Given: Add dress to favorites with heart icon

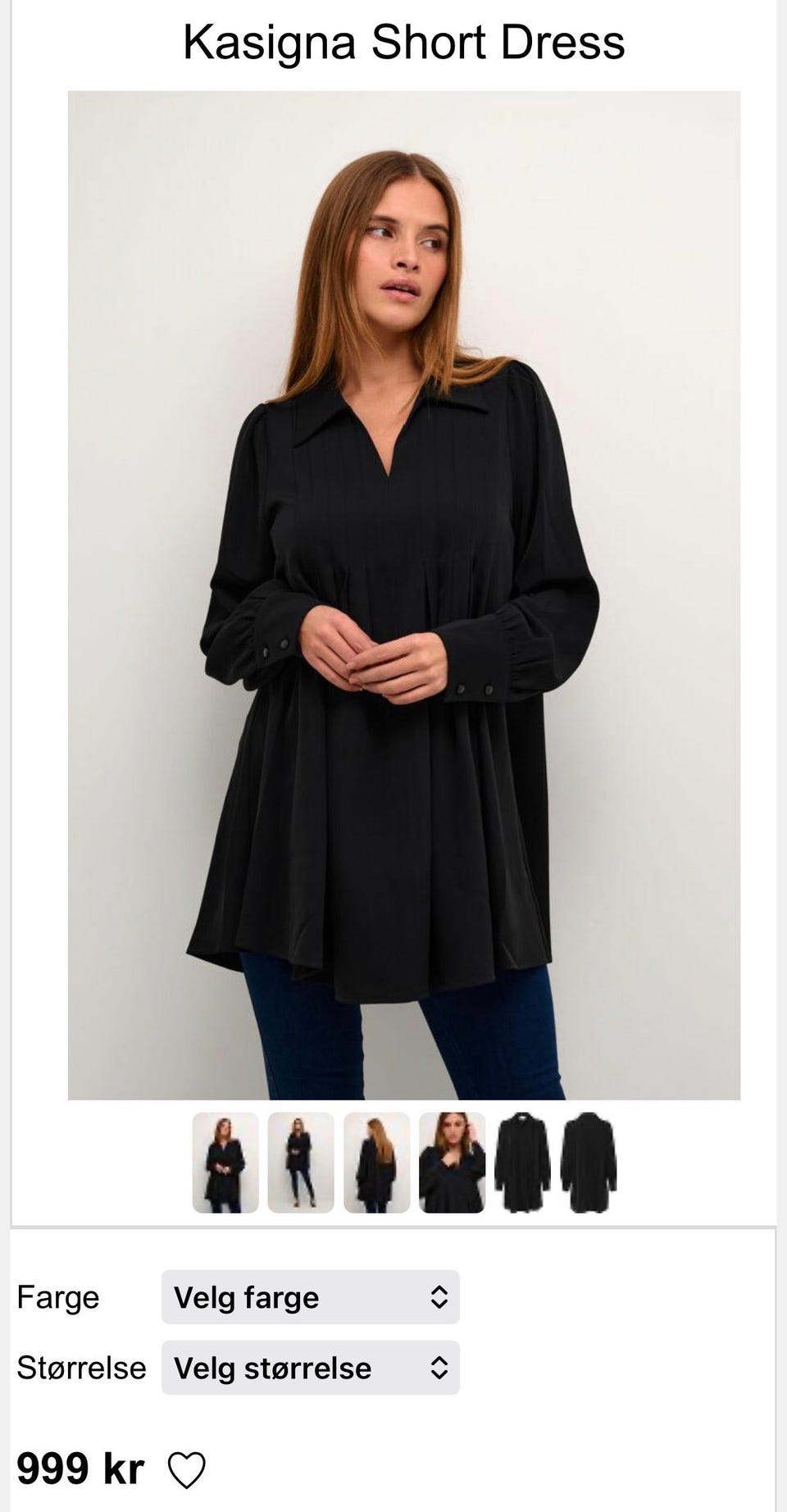Looking at the screenshot, I should 187,1469.
